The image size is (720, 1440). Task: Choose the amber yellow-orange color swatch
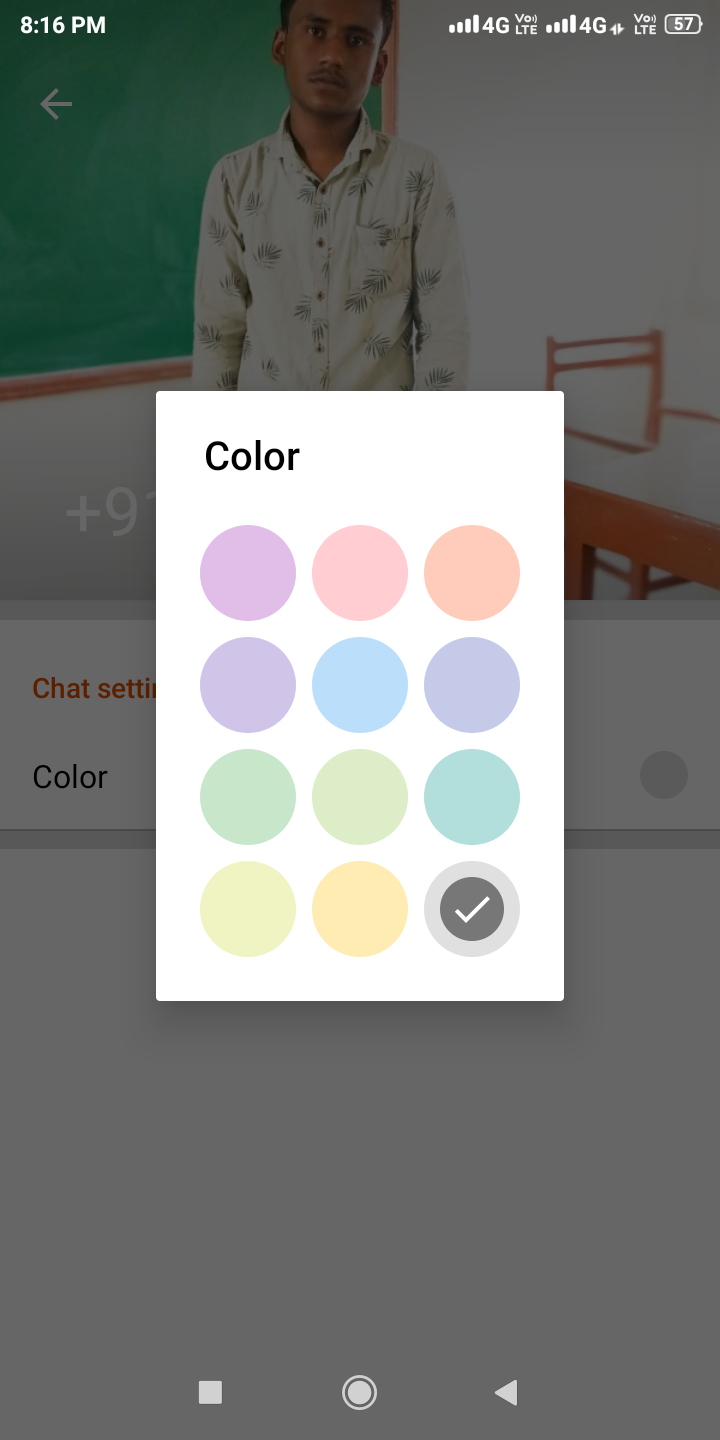point(360,909)
